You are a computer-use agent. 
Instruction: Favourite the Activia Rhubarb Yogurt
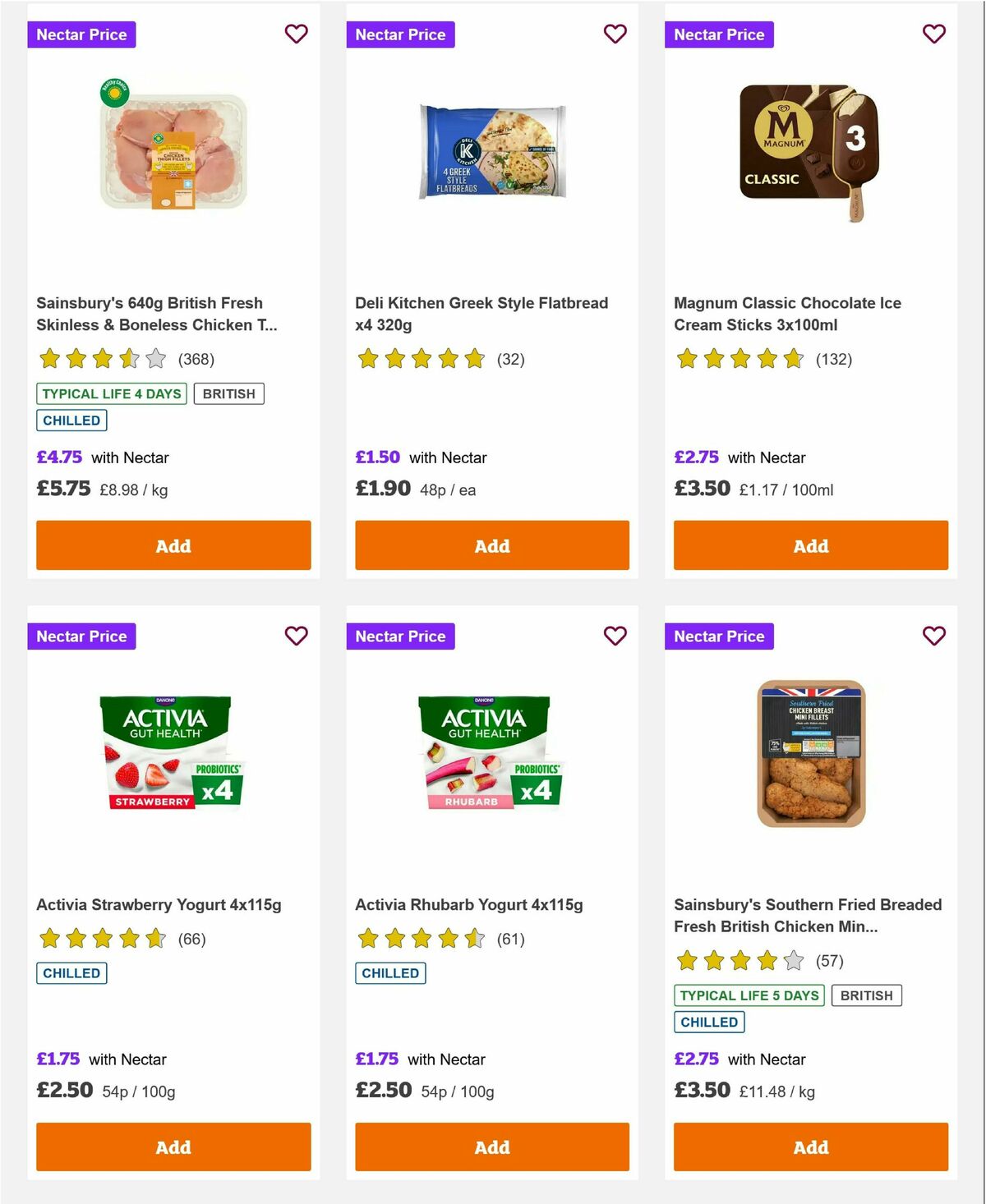[615, 636]
